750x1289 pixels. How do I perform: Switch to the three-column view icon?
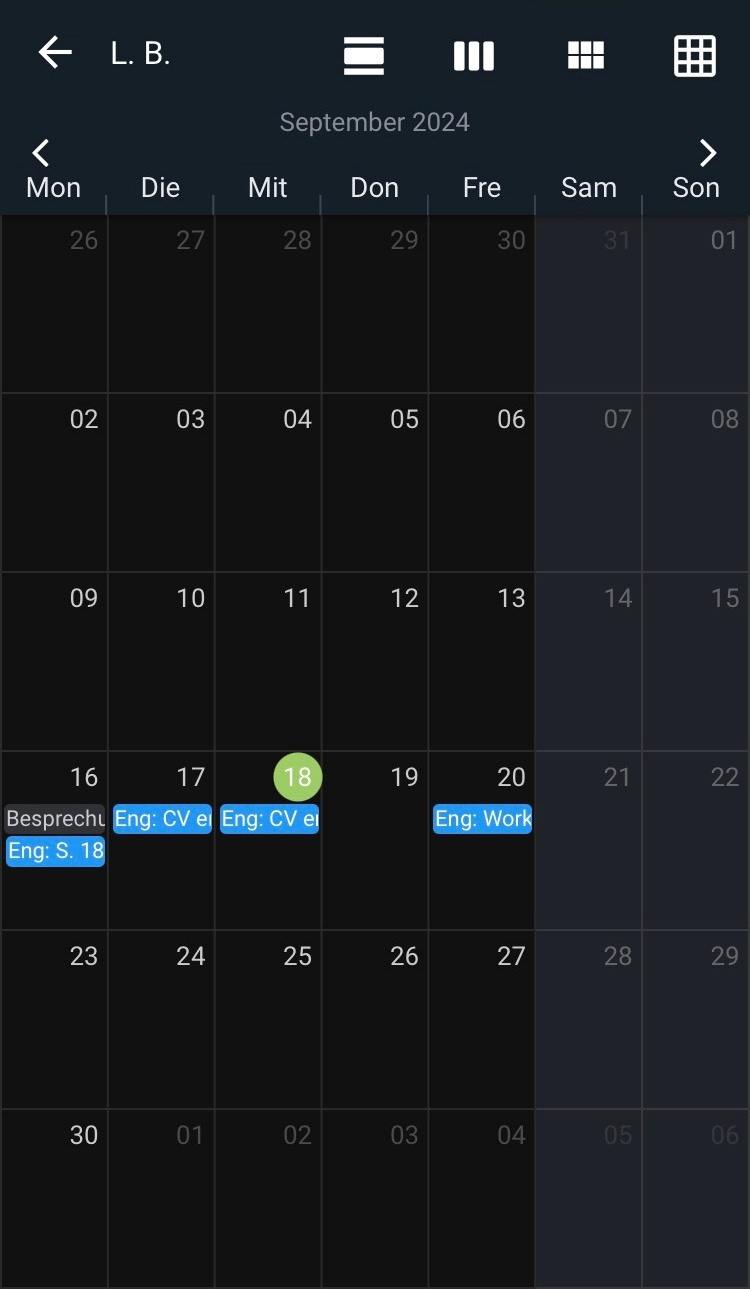(x=474, y=55)
